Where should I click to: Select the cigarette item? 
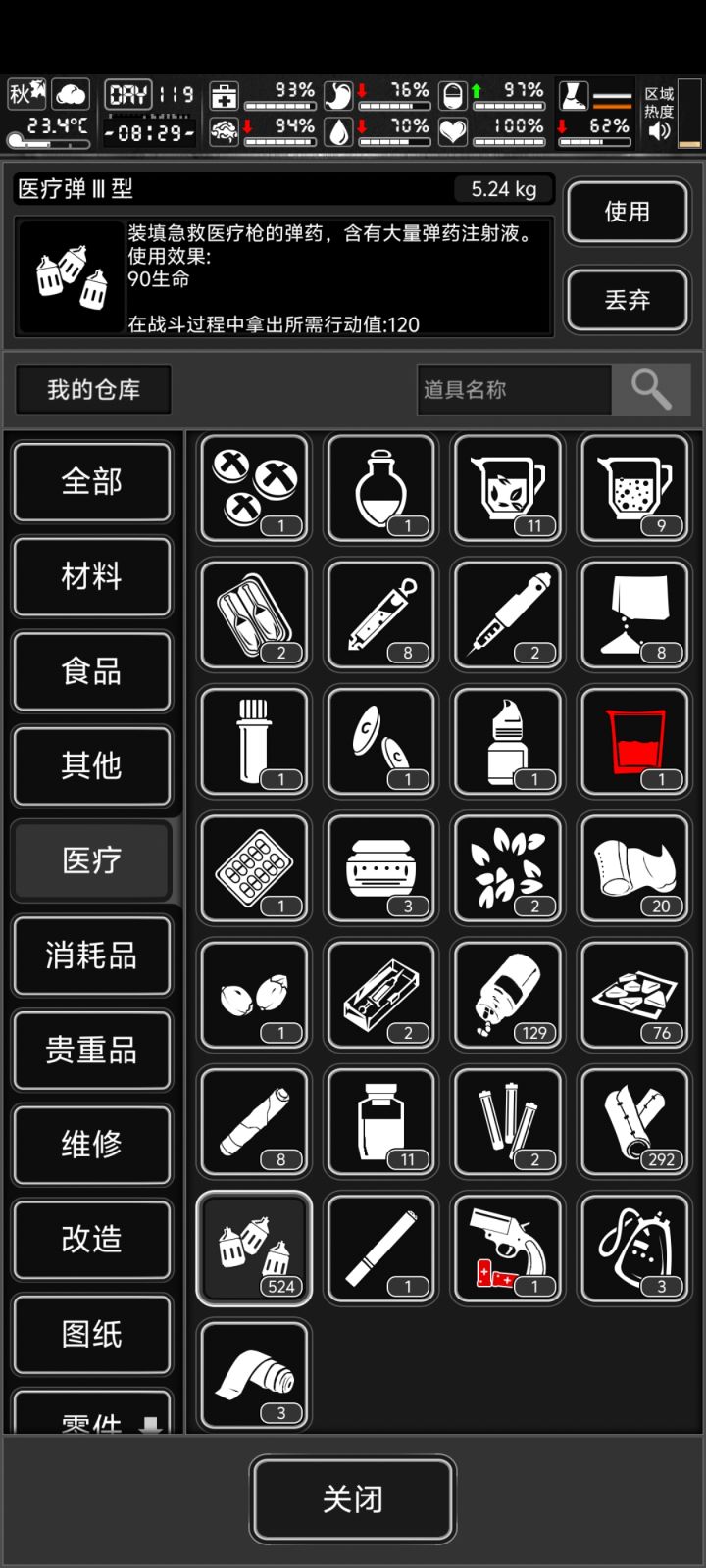coord(380,1249)
